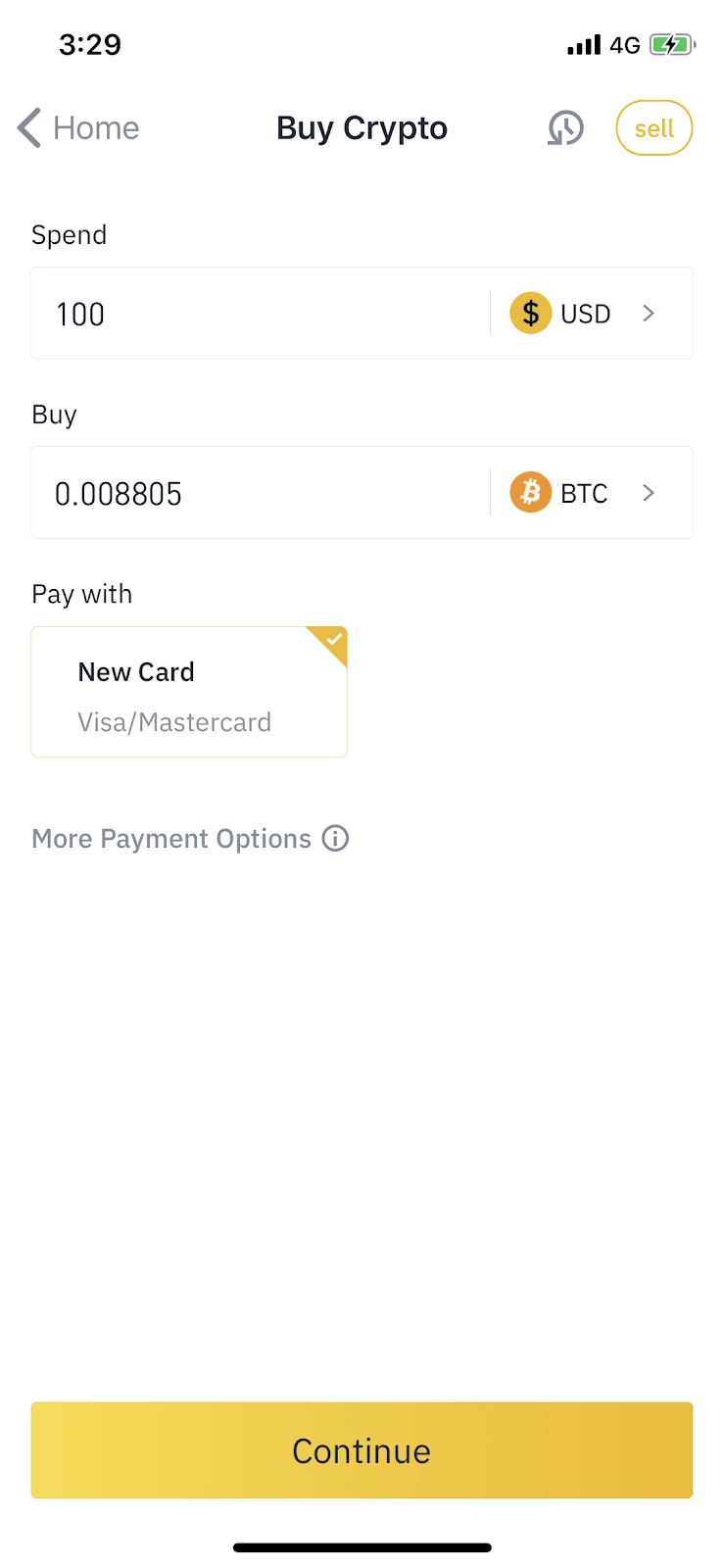724x1568 pixels.
Task: Open the order history clock icon
Action: tap(565, 128)
